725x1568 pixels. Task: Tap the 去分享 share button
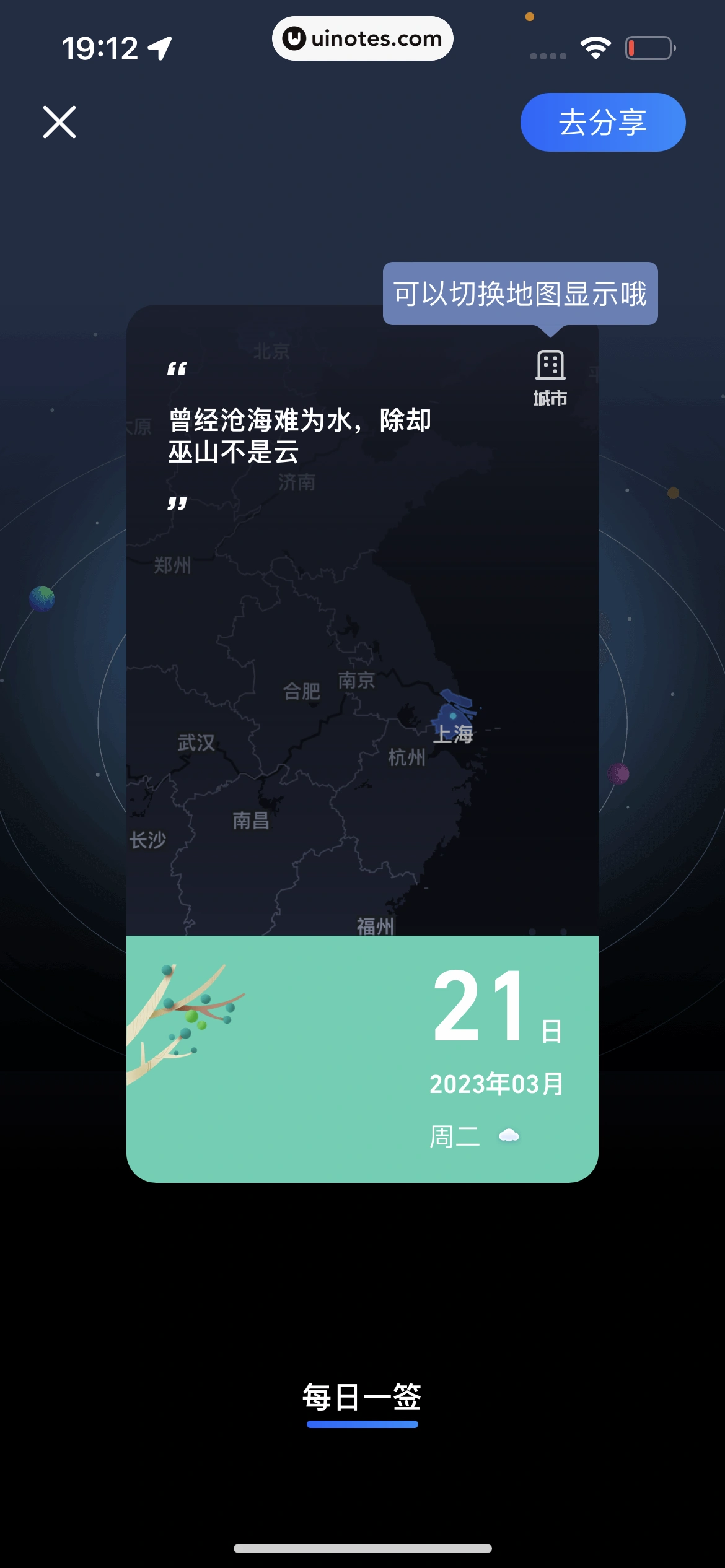pos(602,122)
